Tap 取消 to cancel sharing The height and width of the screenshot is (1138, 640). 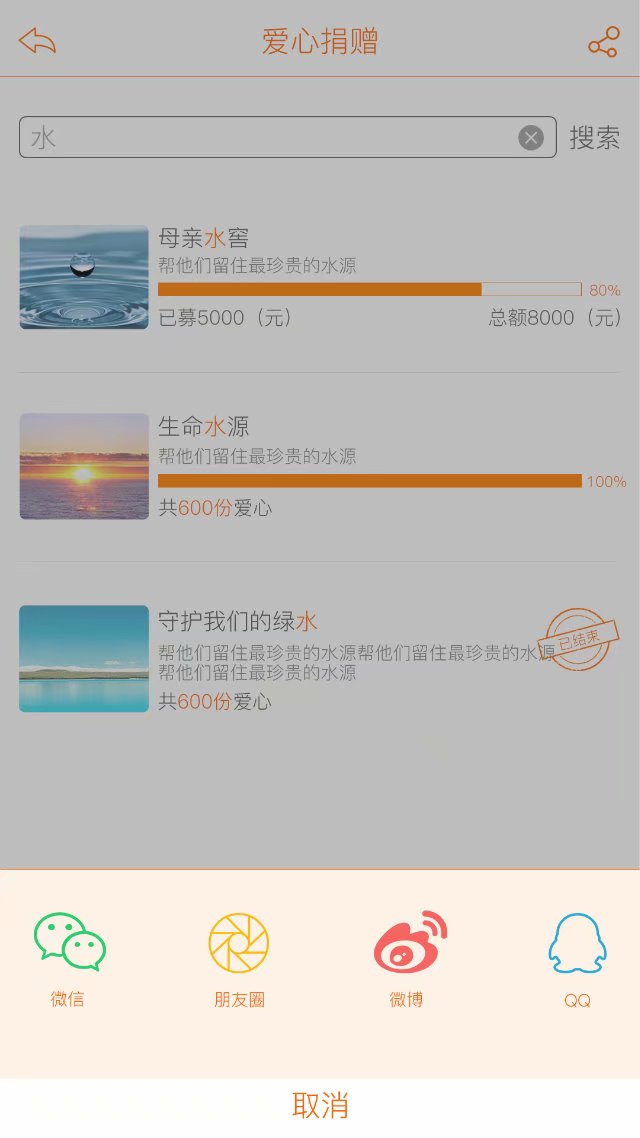pos(320,1105)
